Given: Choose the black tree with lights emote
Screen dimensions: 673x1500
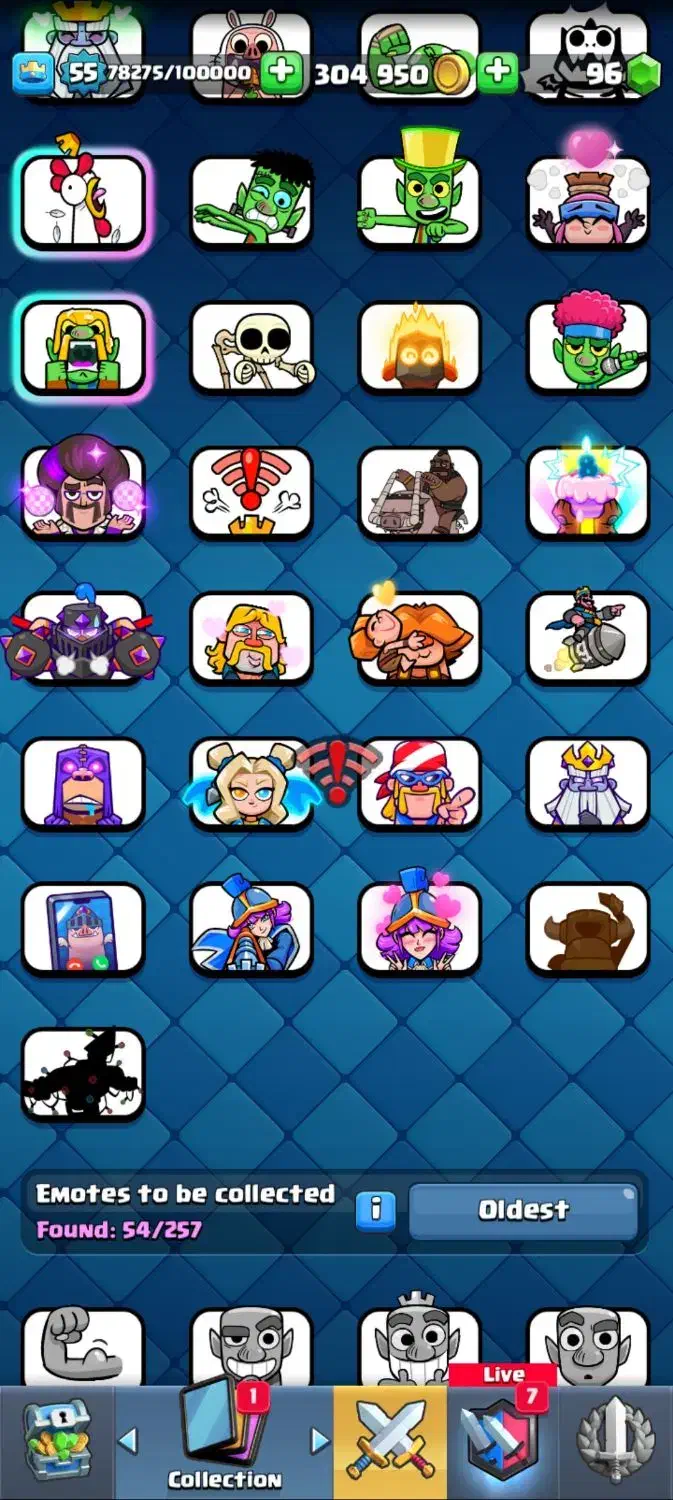Looking at the screenshot, I should point(84,1073).
